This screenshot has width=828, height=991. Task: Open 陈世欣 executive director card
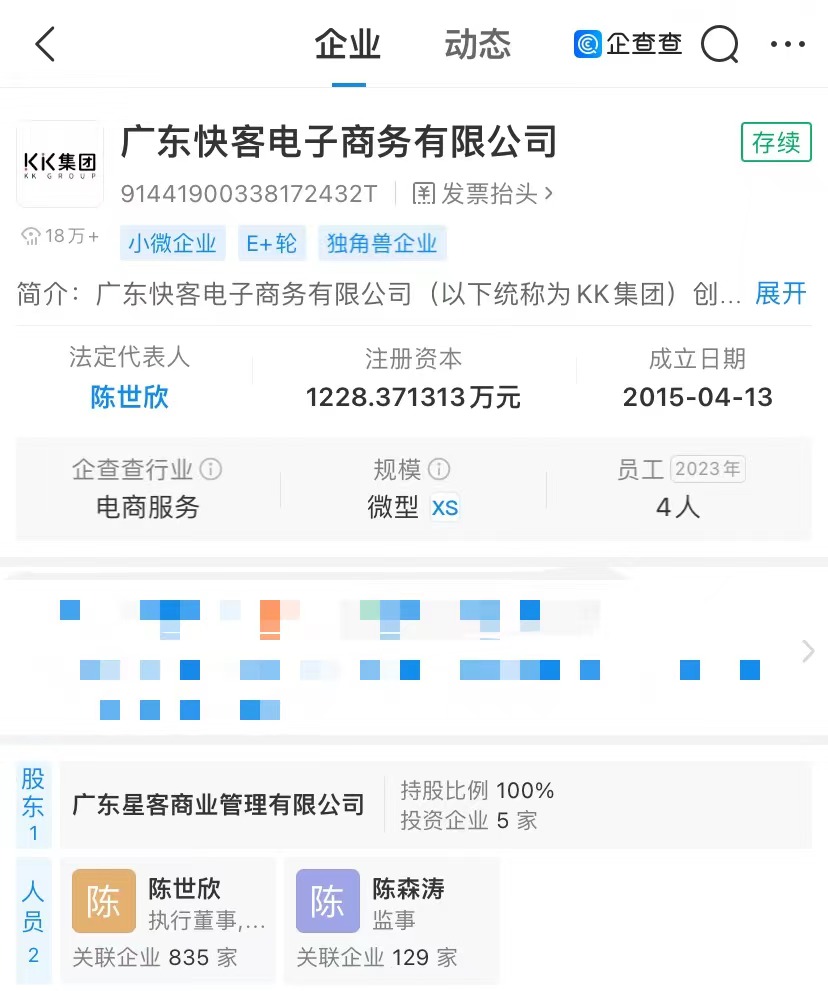(x=168, y=920)
